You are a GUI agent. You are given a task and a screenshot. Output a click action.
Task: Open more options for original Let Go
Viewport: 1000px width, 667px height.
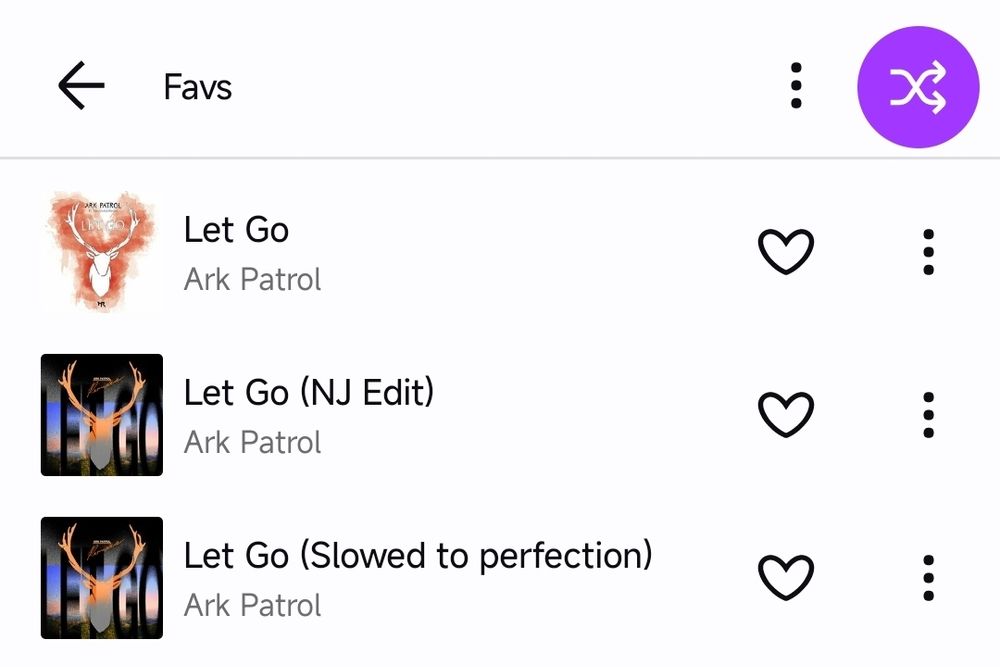point(928,251)
